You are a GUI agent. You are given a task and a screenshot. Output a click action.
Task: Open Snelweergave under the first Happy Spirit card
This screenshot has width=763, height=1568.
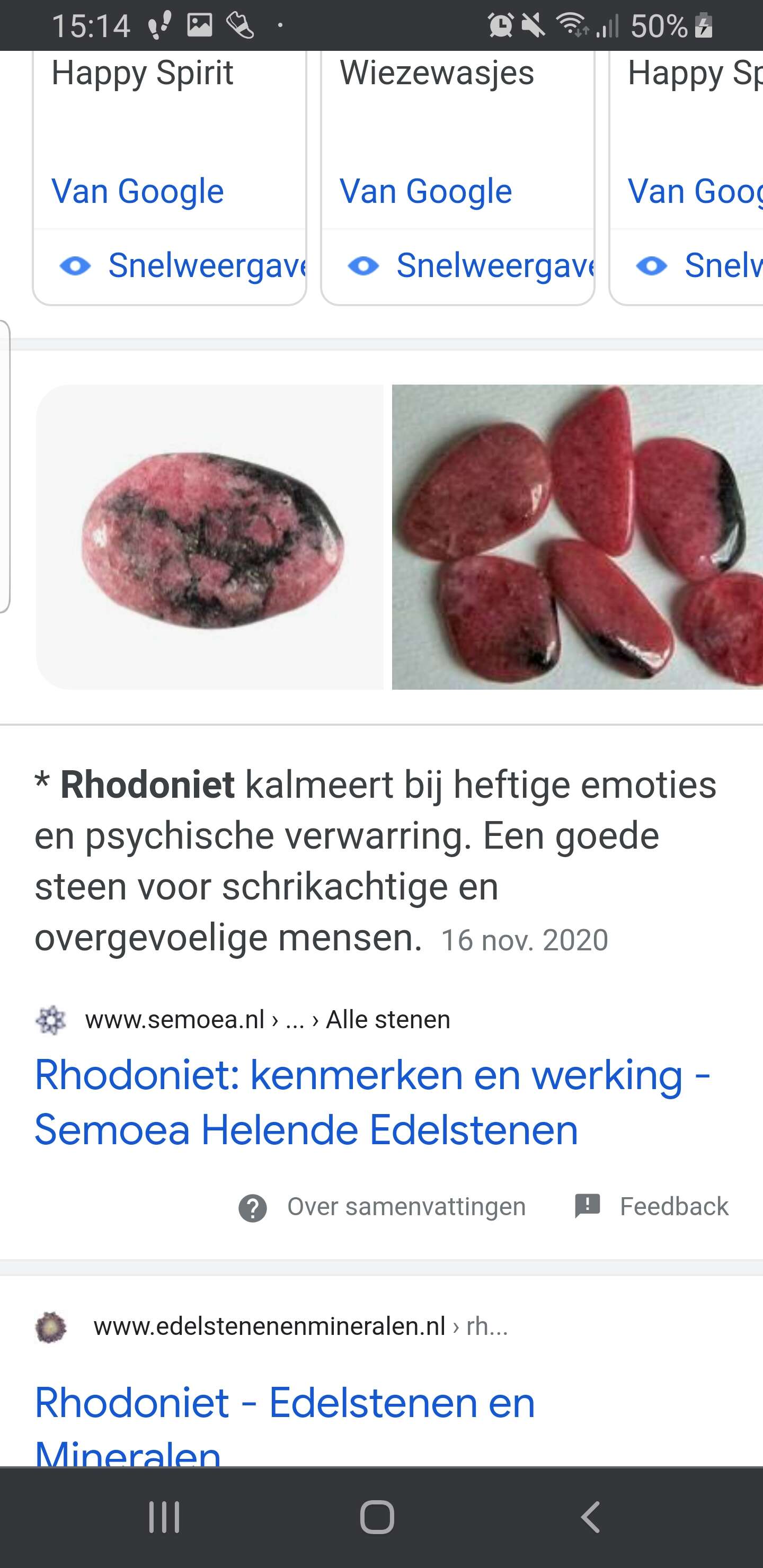point(183,266)
